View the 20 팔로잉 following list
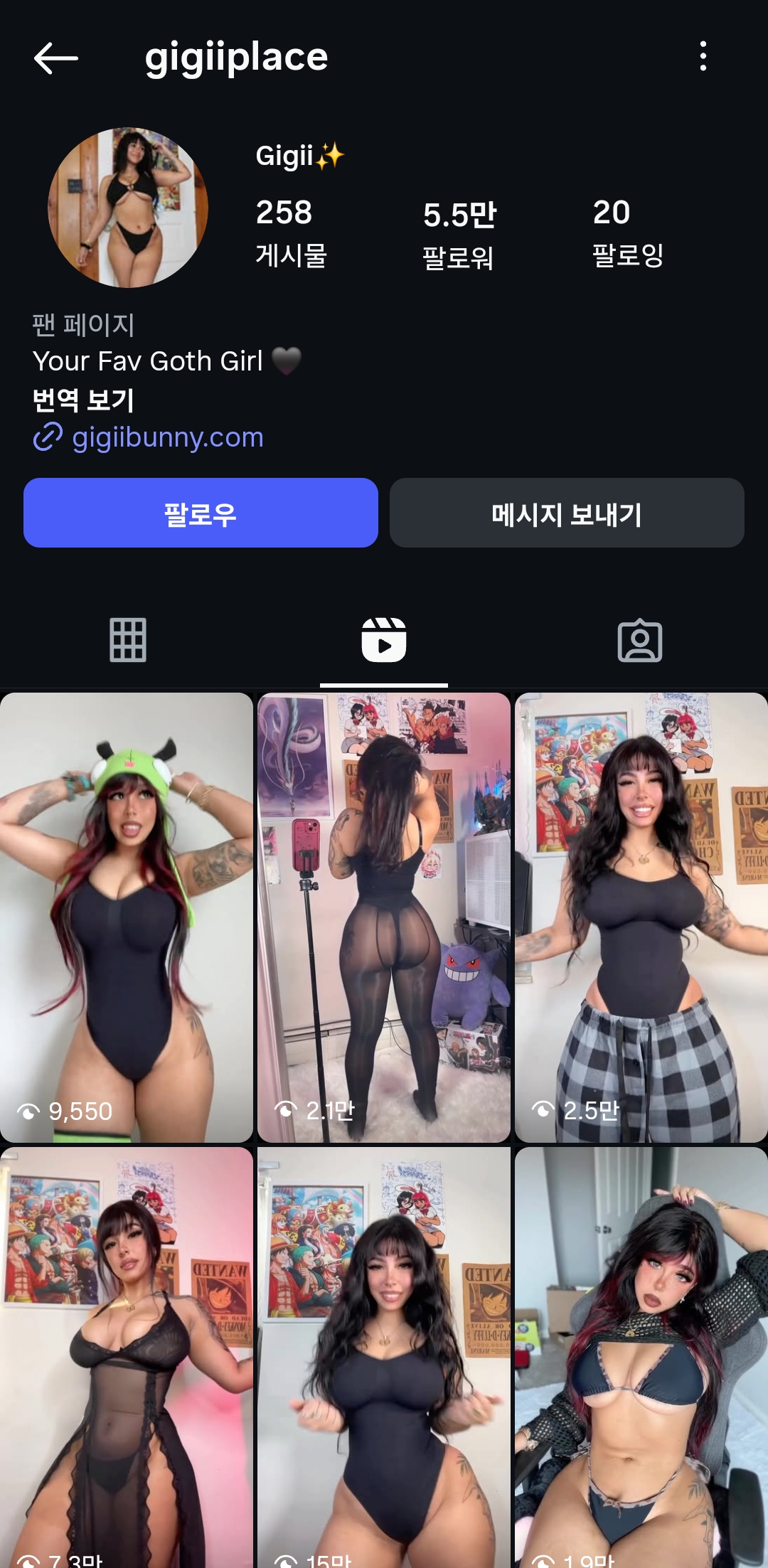Viewport: 768px width, 1568px height. [x=627, y=233]
